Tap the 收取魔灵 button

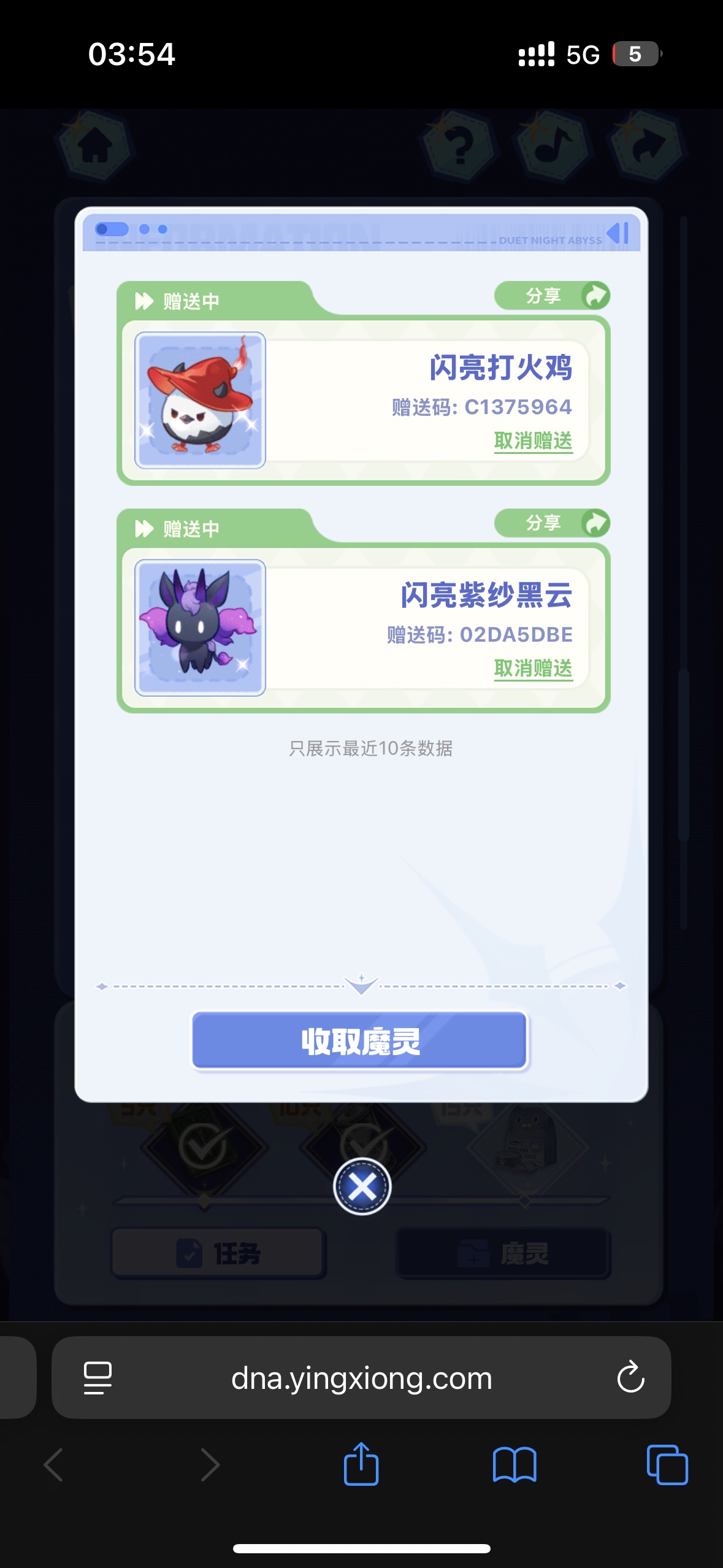click(x=360, y=1041)
